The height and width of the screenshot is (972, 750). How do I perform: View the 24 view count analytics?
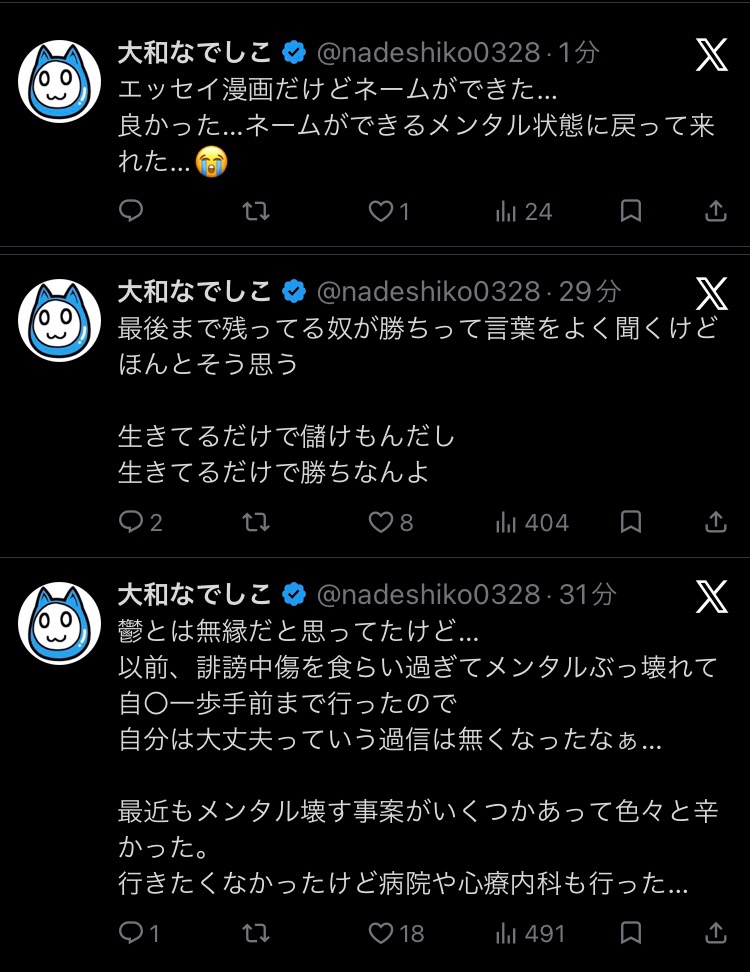click(x=524, y=211)
